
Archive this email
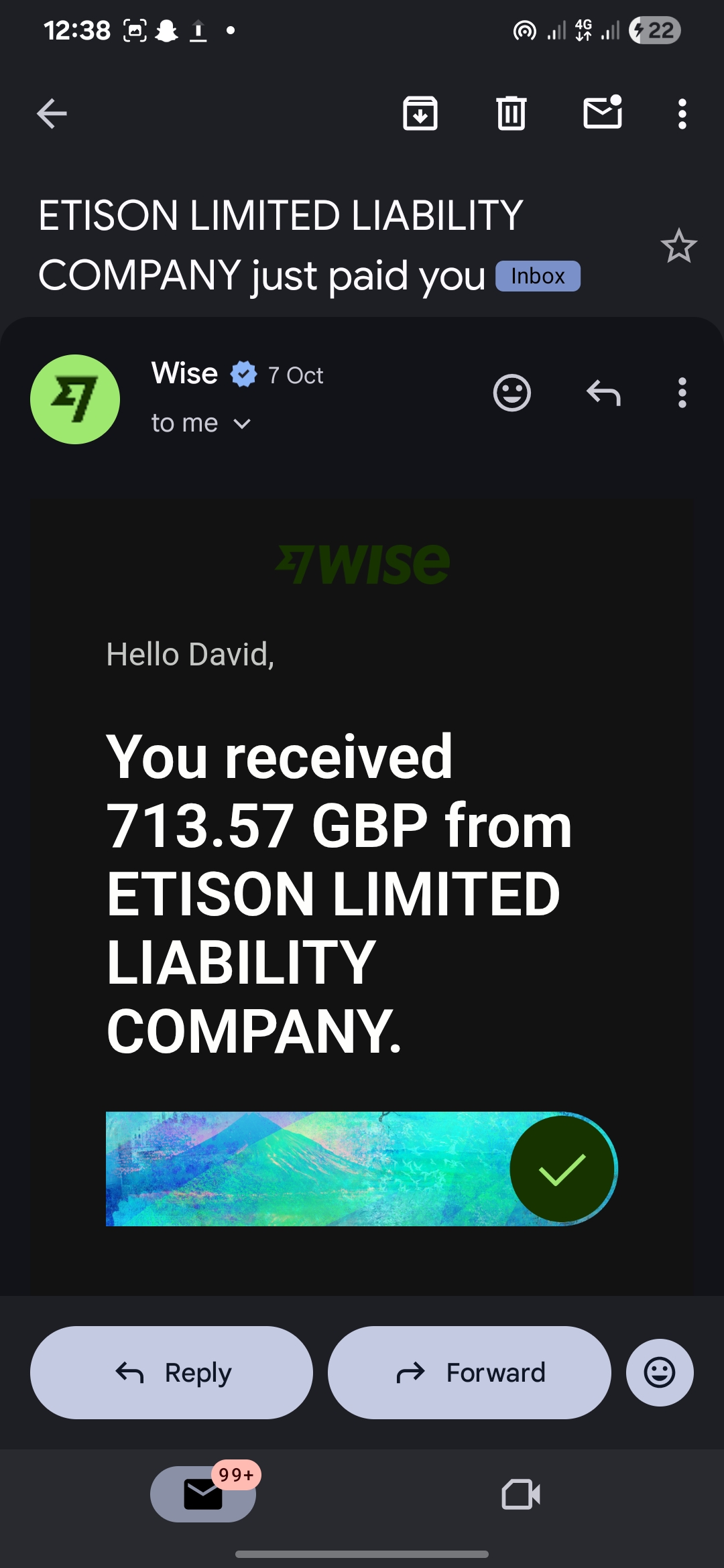tap(420, 113)
